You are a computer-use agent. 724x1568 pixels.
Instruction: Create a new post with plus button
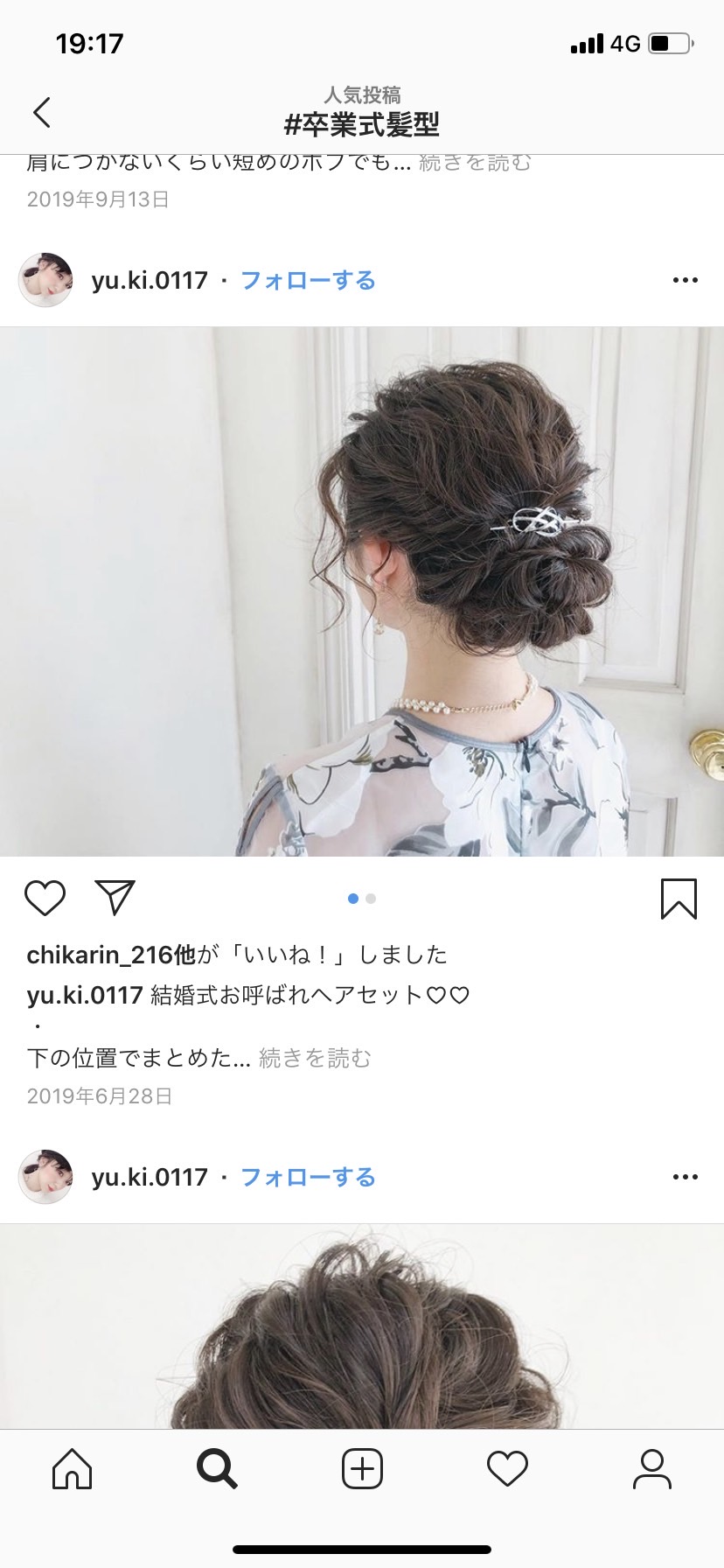(362, 1469)
